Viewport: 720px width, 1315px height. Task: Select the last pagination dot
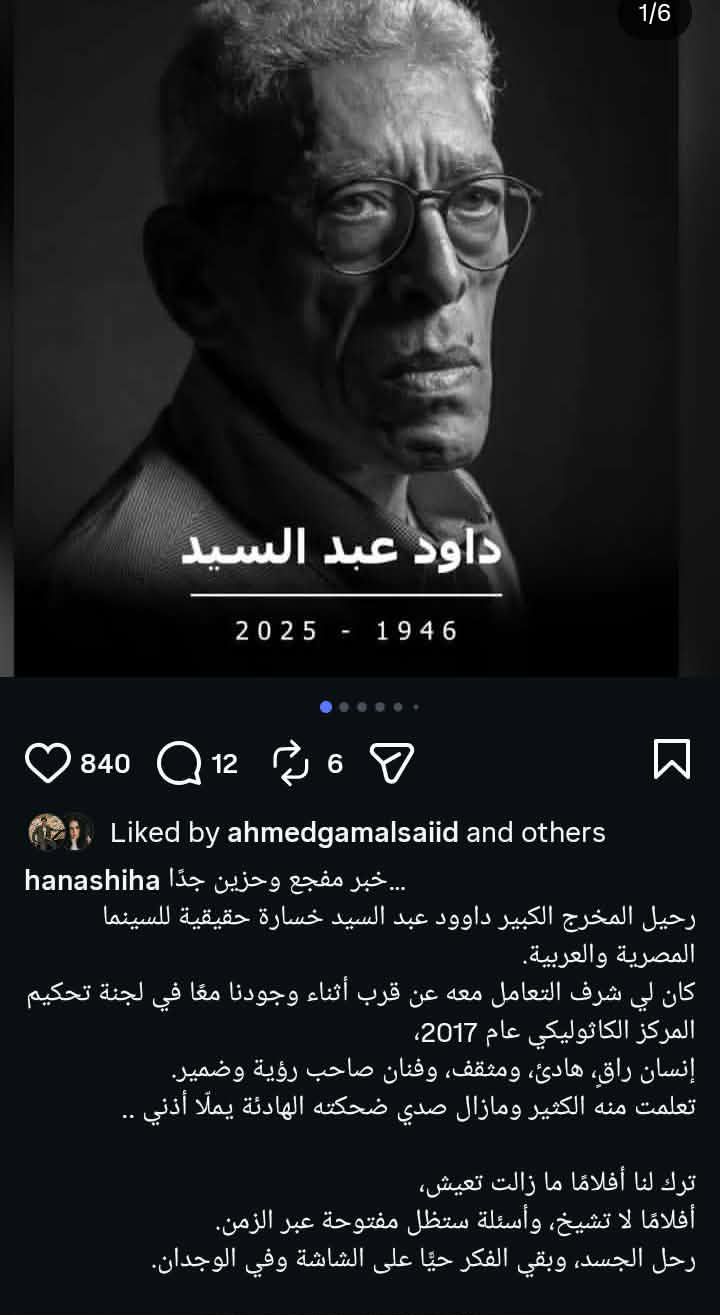(416, 707)
